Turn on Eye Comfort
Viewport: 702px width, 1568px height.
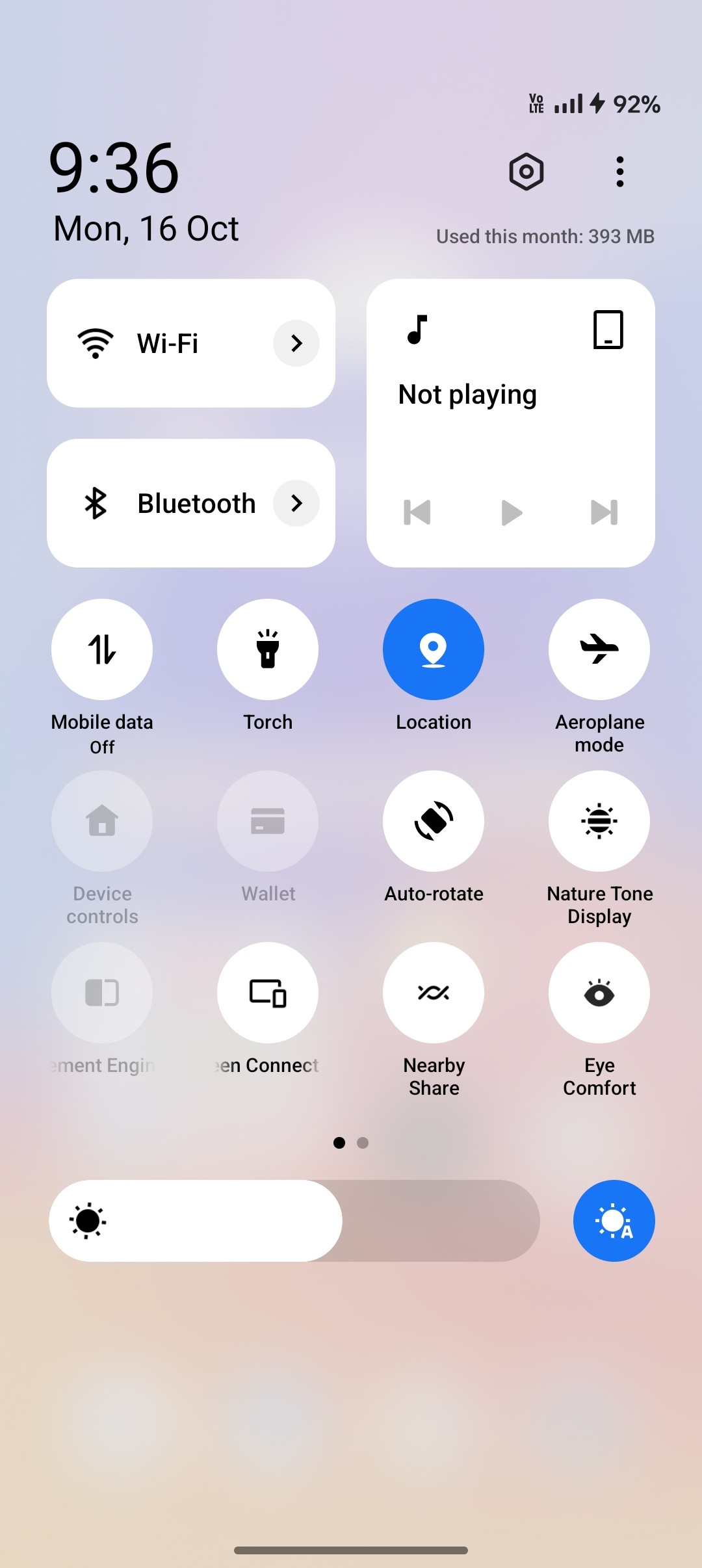[x=599, y=993]
